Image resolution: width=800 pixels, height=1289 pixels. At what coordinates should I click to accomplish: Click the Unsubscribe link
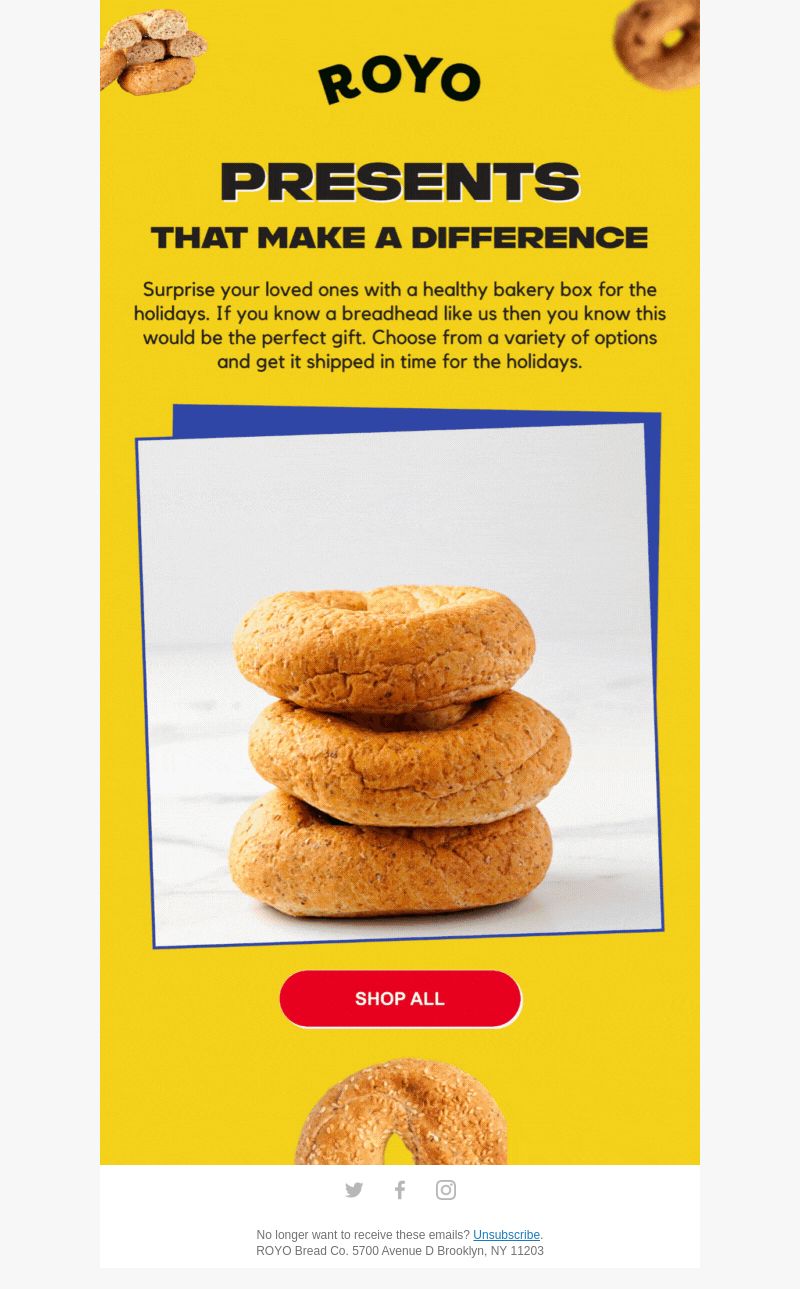point(506,1235)
